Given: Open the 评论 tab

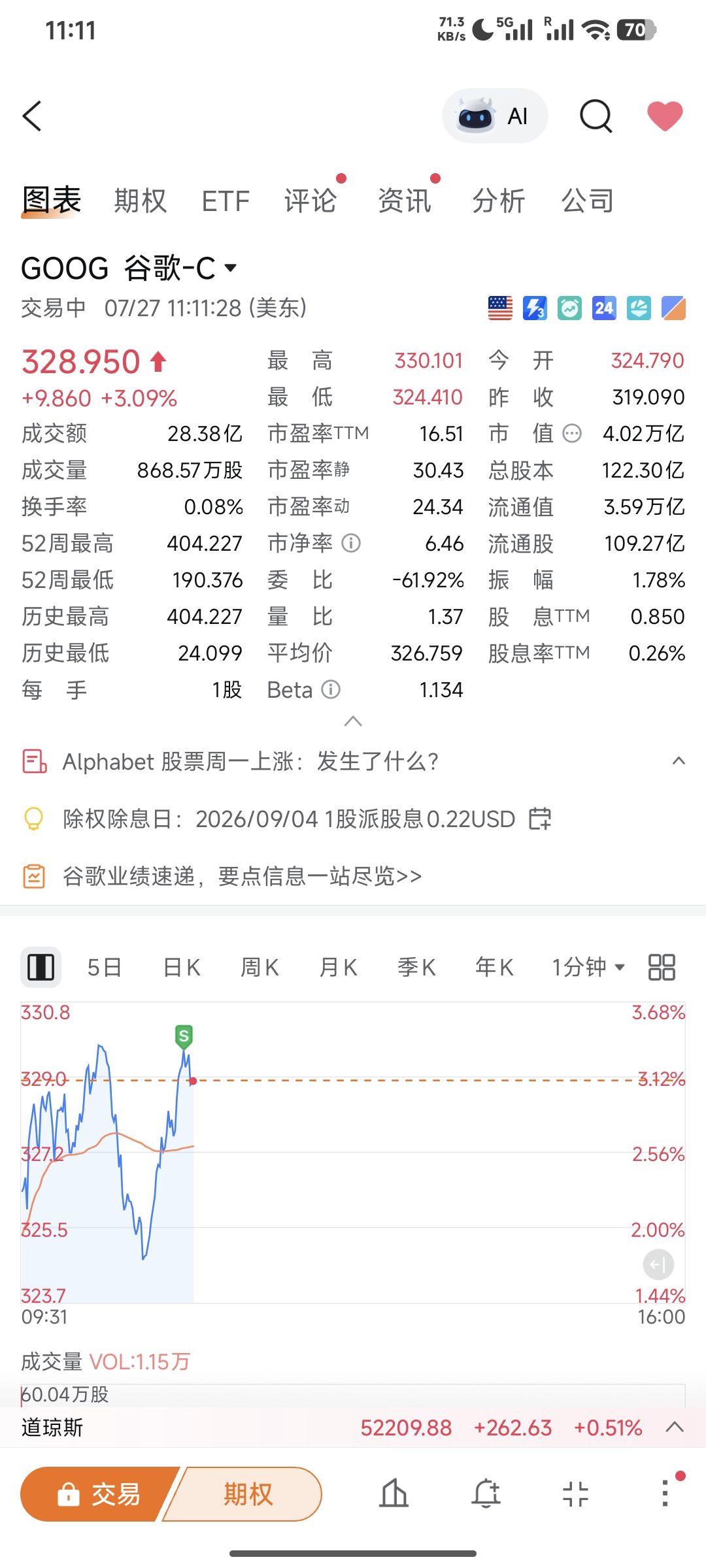Looking at the screenshot, I should click(x=310, y=200).
